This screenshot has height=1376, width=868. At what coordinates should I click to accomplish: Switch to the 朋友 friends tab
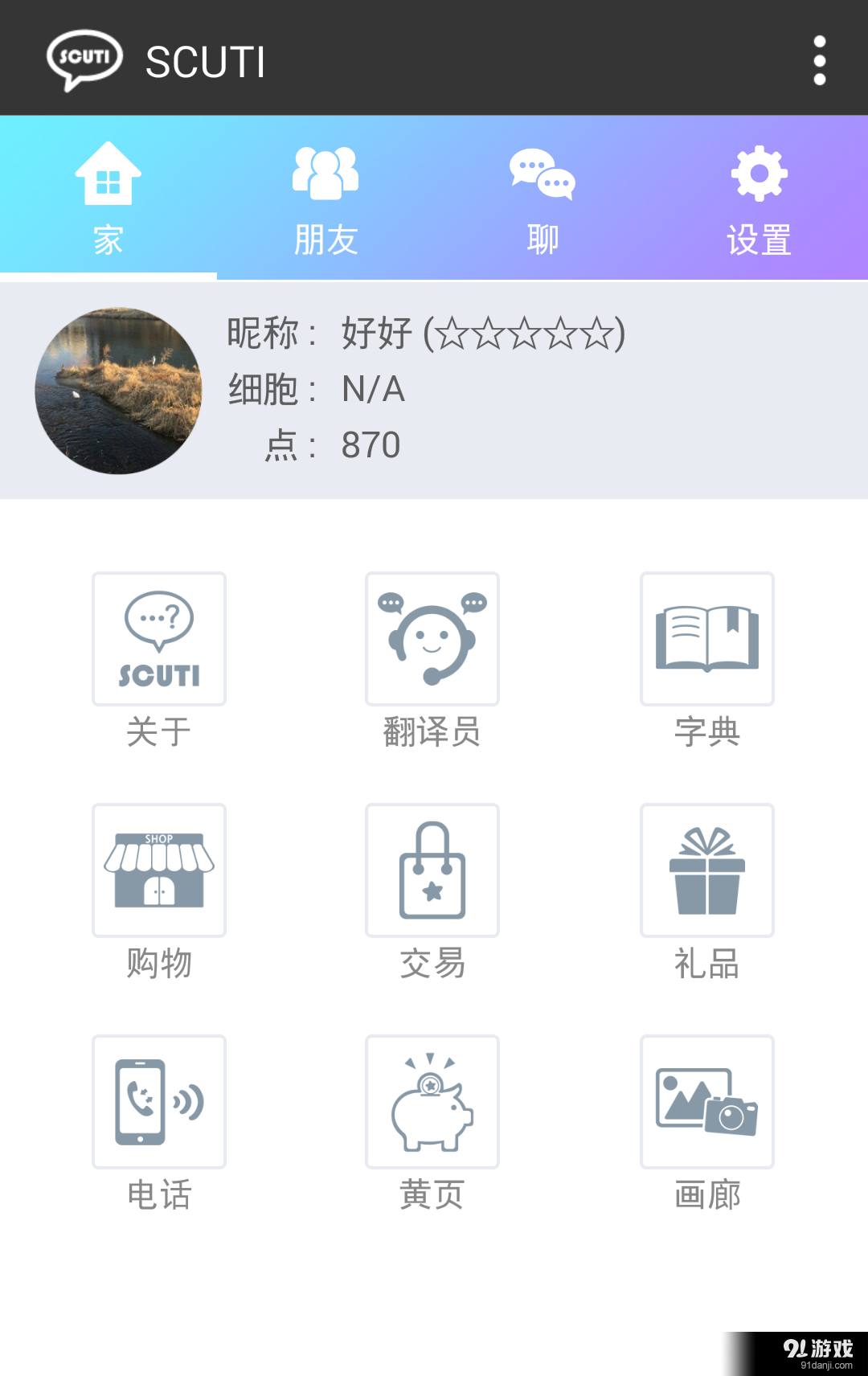coord(325,196)
